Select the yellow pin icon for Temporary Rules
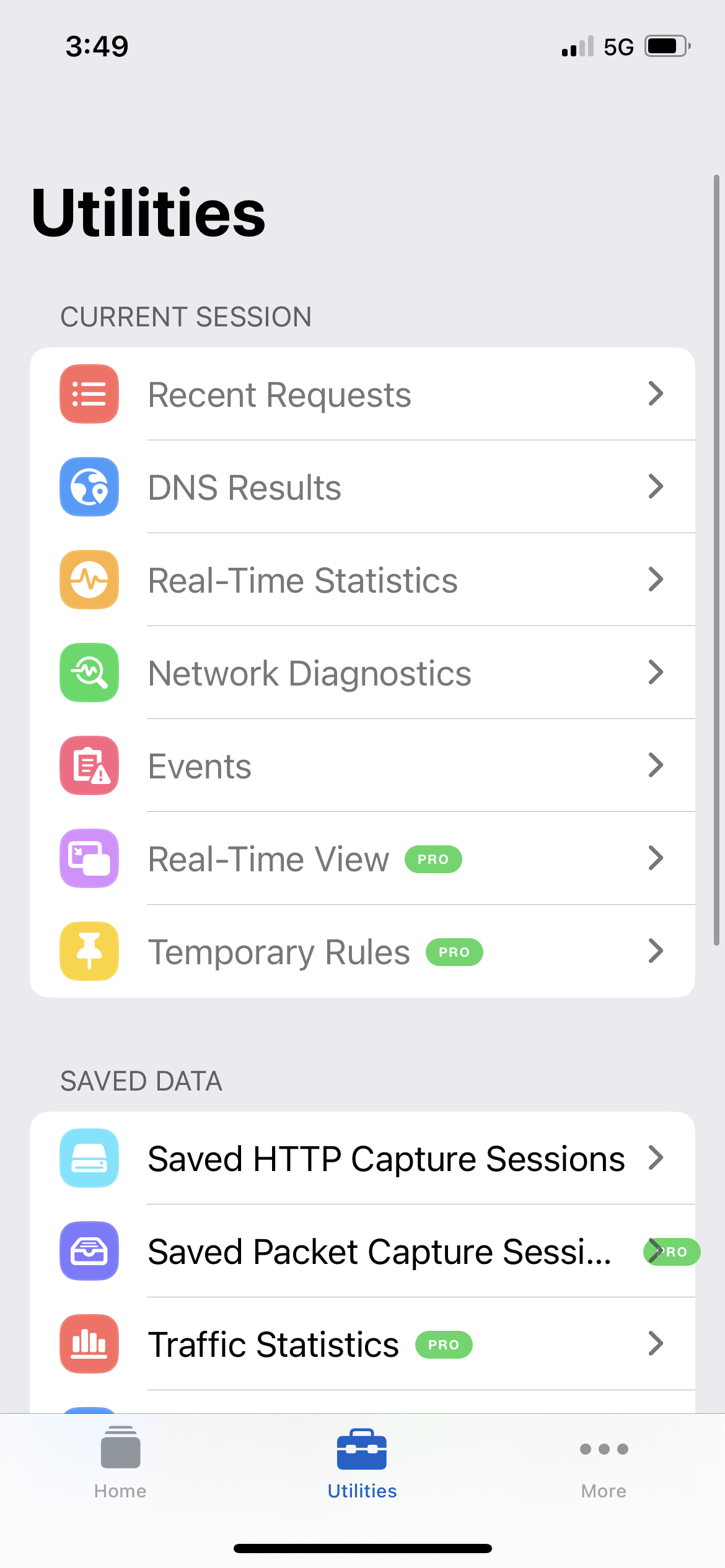Screen dimensions: 725x1568 pyautogui.click(x=89, y=951)
